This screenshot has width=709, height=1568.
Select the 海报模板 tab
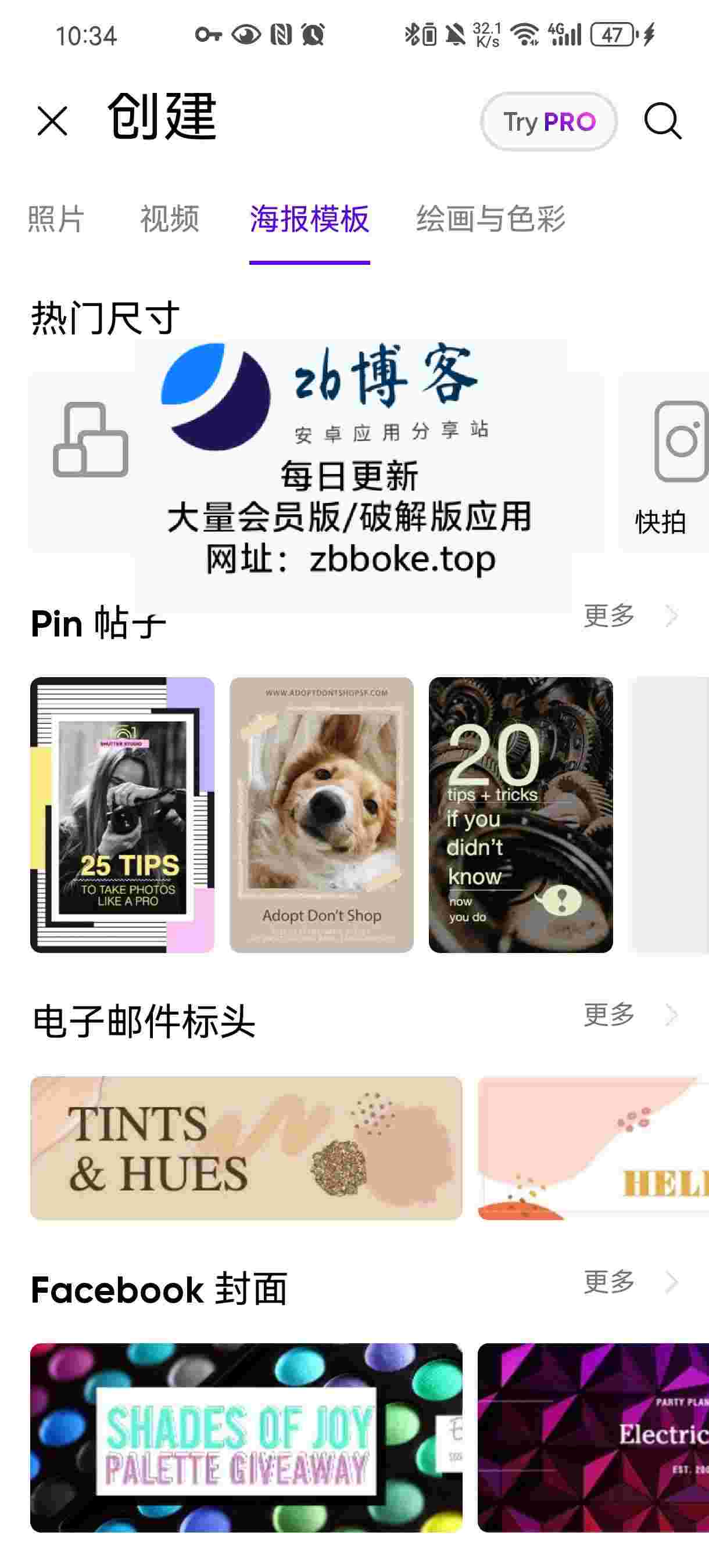(x=309, y=219)
